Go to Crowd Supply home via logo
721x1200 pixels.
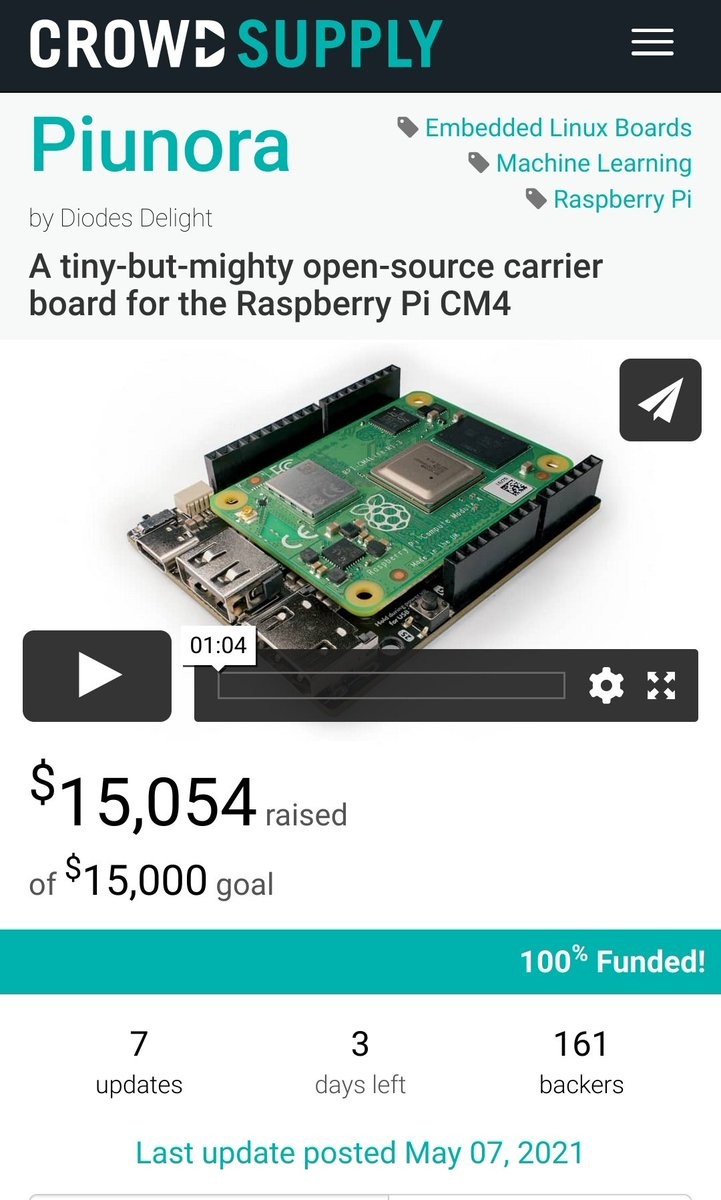[x=236, y=44]
